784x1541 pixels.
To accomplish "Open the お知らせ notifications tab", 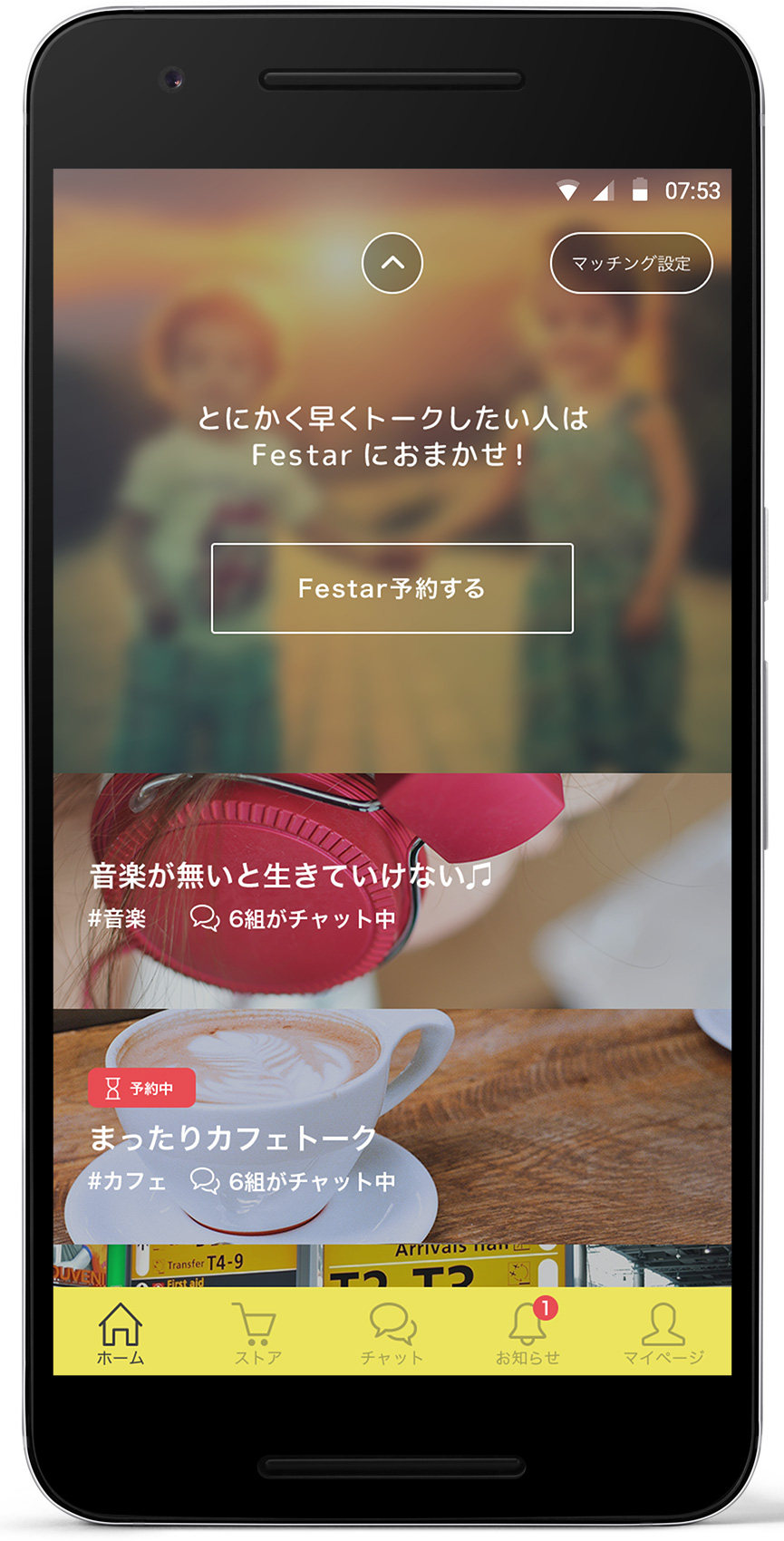I will coord(528,1333).
